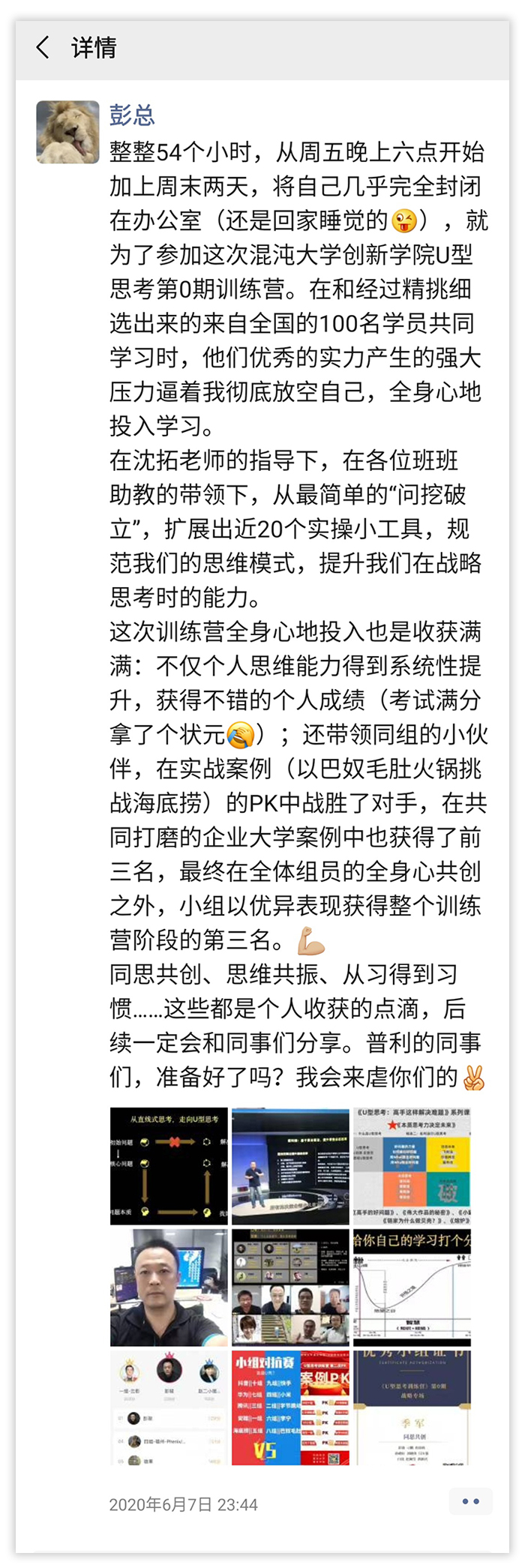The height and width of the screenshot is (1568, 525).
Task: View the 小组对抗赛 VS poster photo
Action: 290,1408
